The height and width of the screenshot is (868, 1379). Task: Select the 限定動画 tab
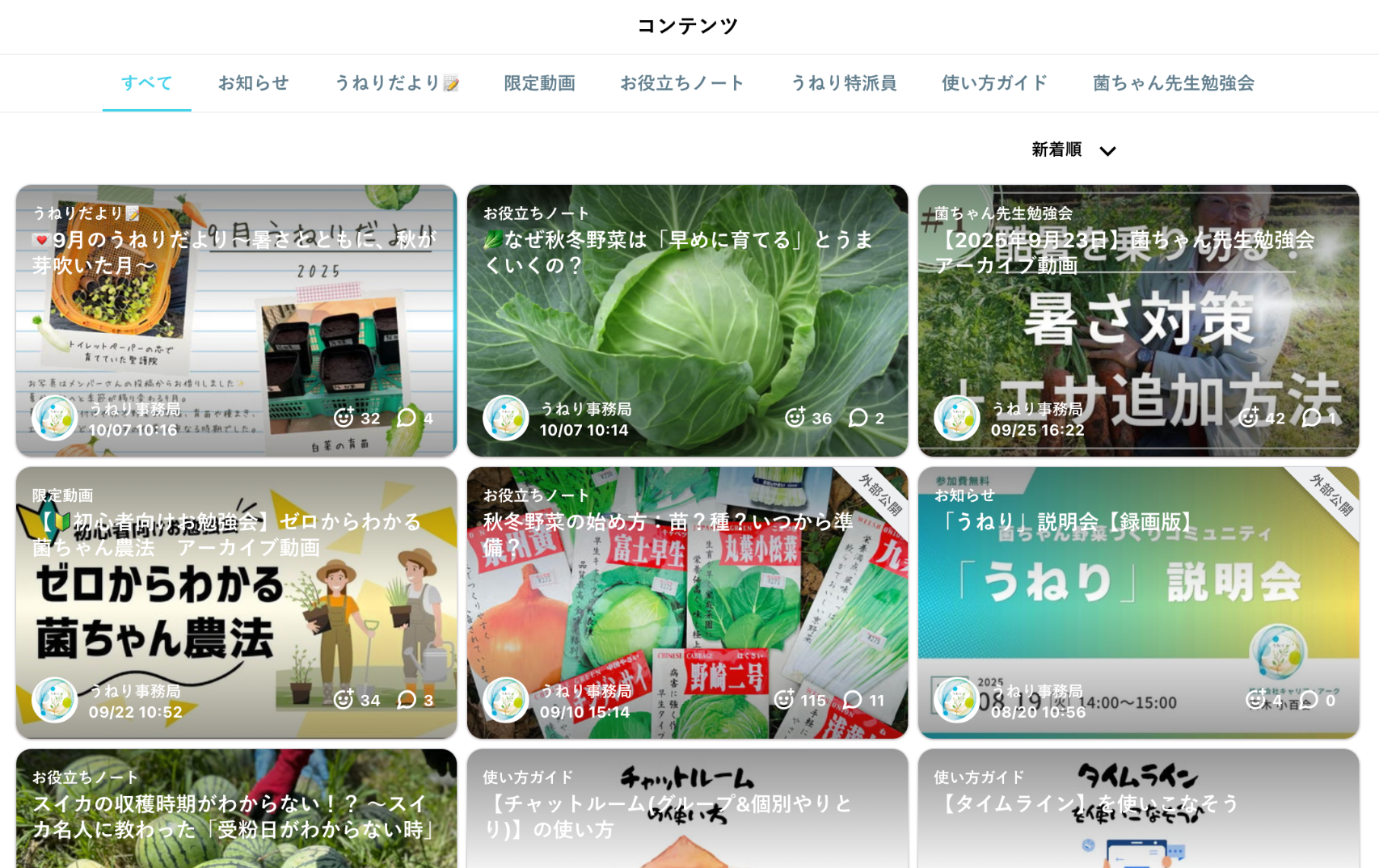coord(539,83)
